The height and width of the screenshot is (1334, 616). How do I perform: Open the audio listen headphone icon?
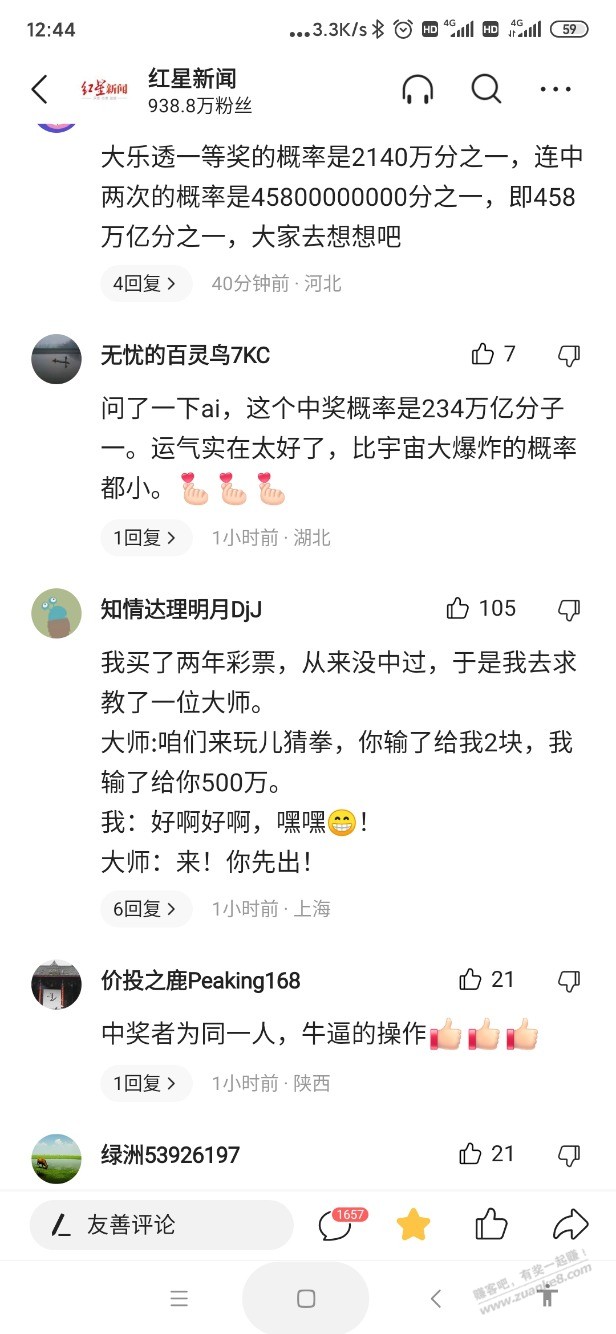click(x=418, y=90)
